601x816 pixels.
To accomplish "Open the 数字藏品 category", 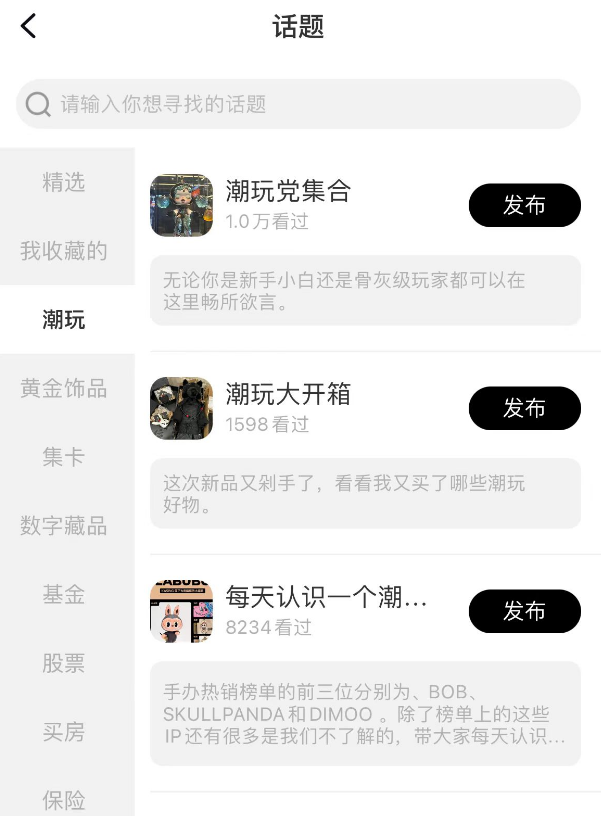I will (x=64, y=526).
